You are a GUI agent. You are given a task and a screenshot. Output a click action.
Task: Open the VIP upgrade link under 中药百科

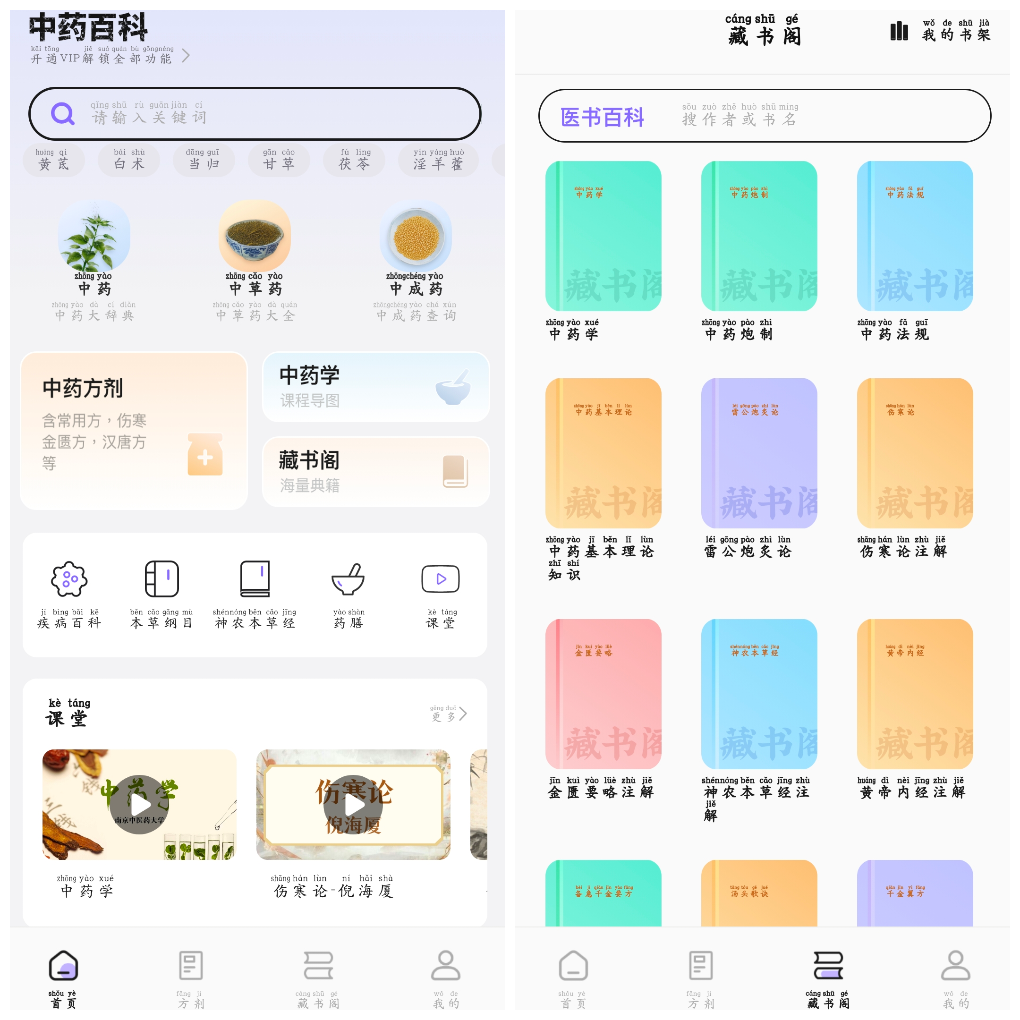click(110, 56)
